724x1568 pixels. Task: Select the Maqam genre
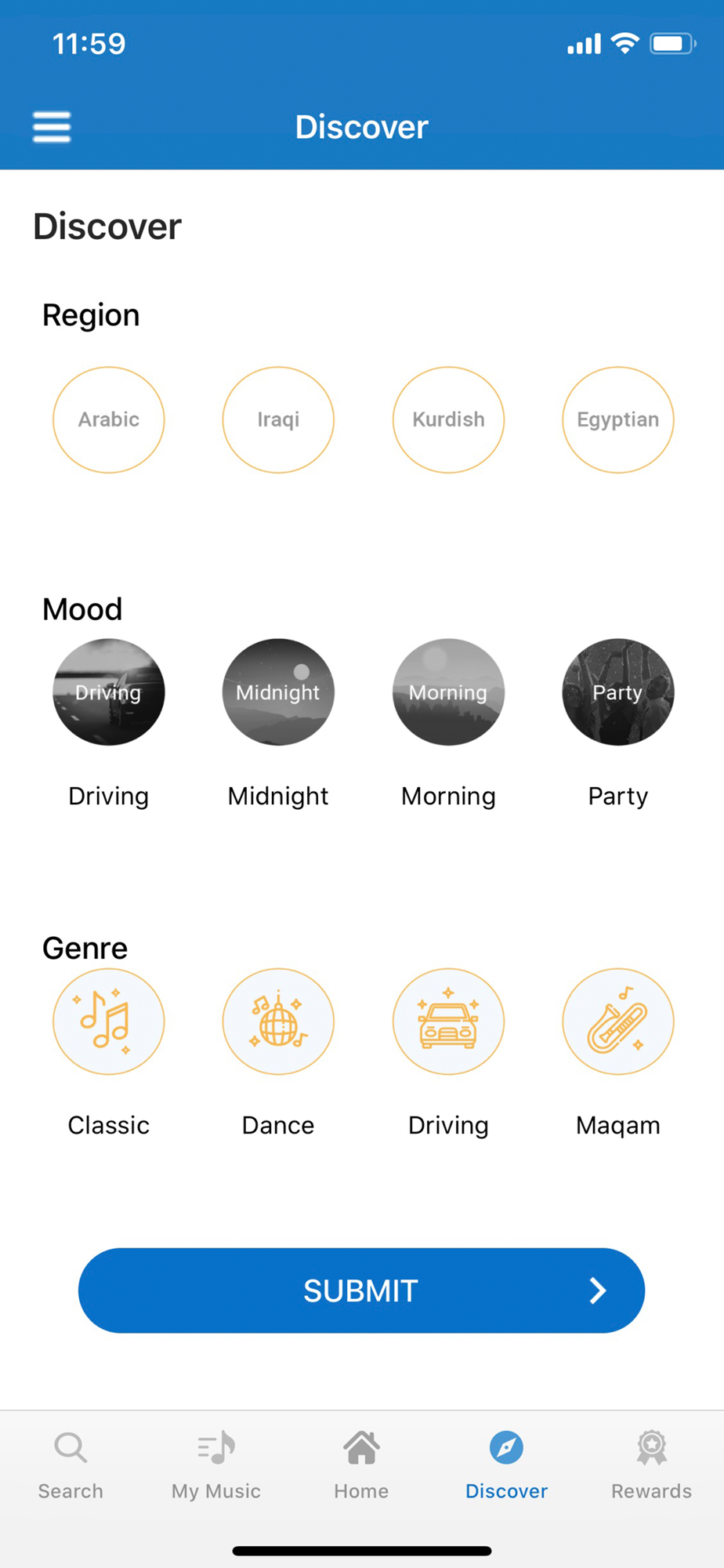point(618,1022)
